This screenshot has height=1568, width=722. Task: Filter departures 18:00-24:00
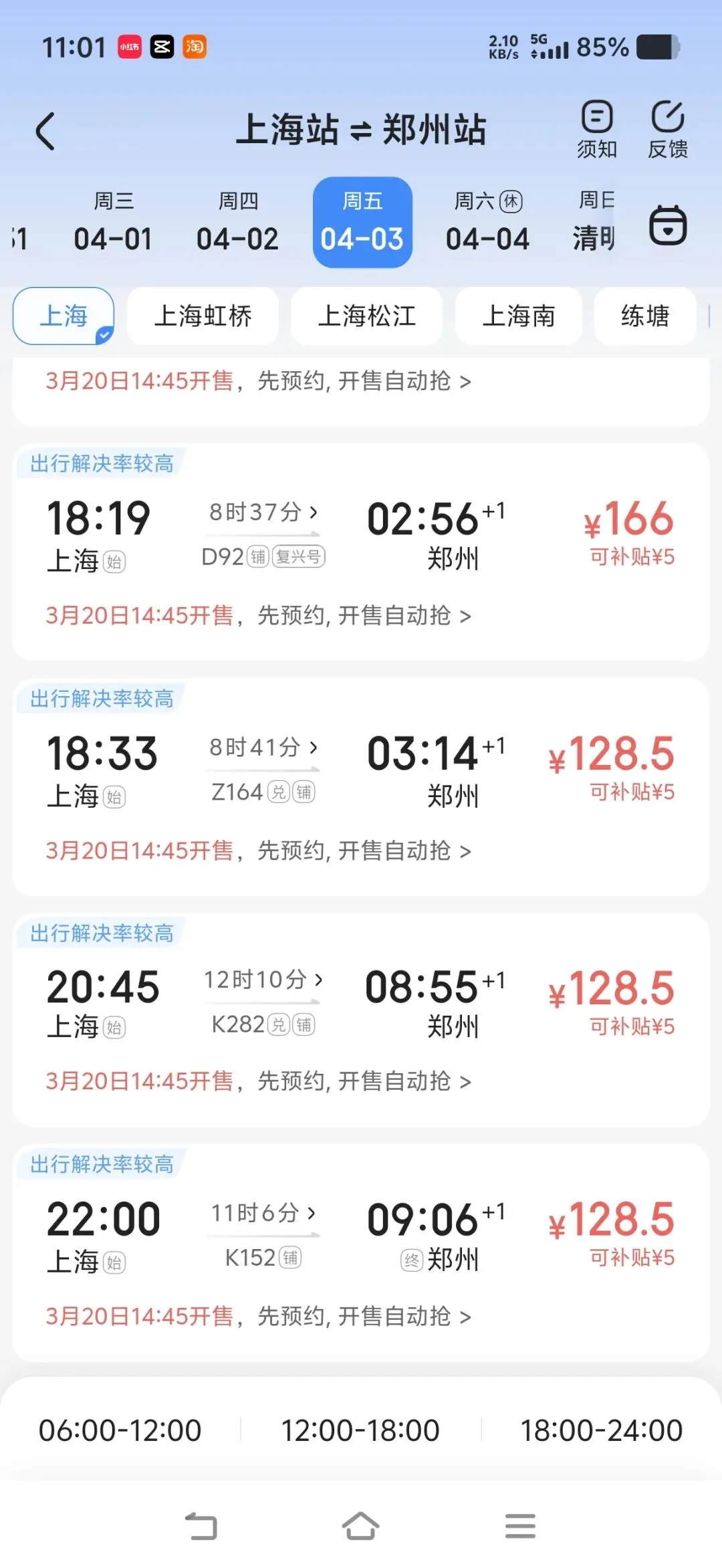(601, 1430)
